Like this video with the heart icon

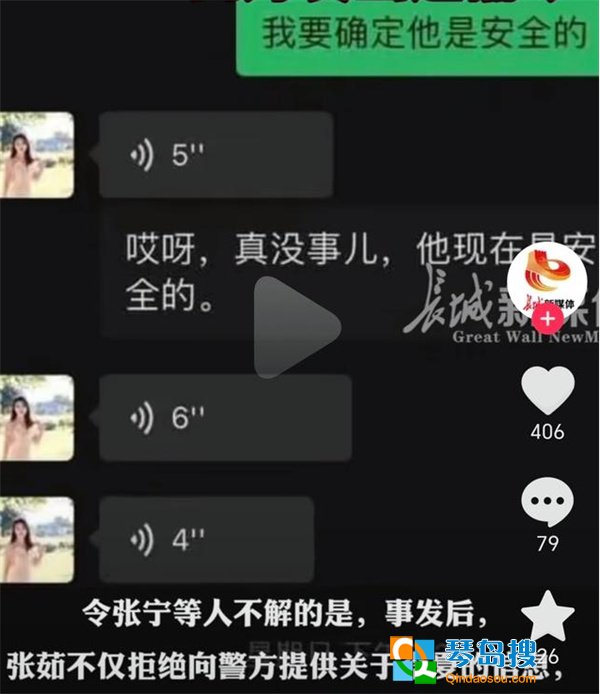(x=548, y=391)
